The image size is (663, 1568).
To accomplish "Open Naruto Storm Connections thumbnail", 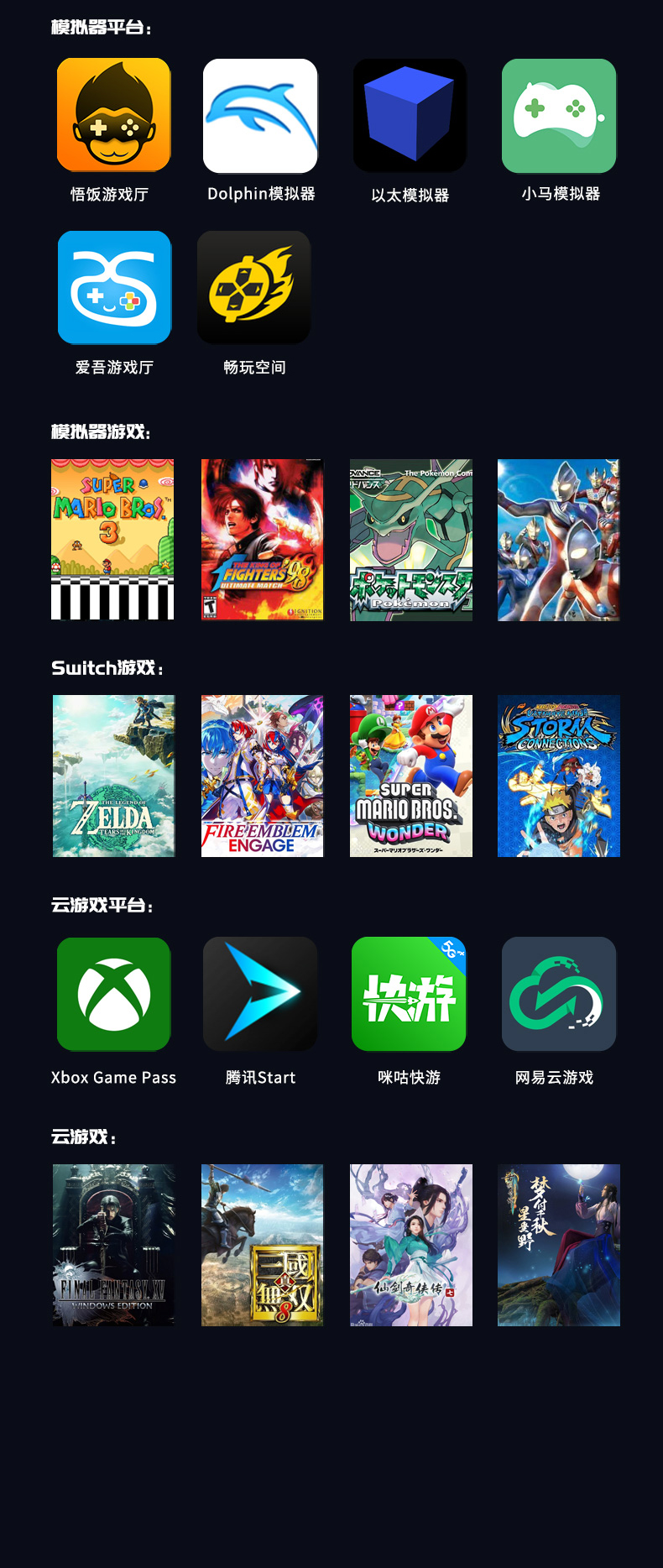I will coord(558,776).
